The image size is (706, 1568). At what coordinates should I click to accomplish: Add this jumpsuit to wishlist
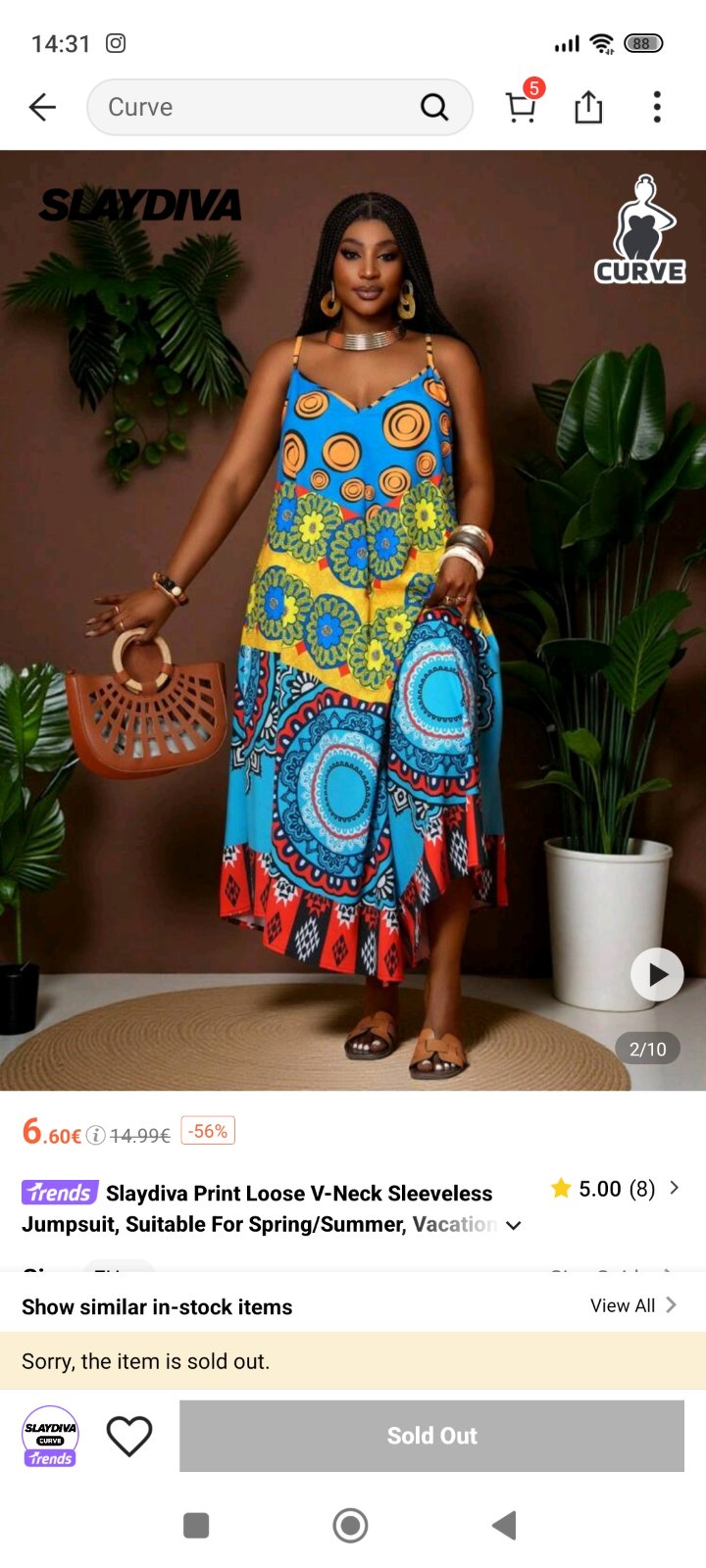[x=129, y=1436]
